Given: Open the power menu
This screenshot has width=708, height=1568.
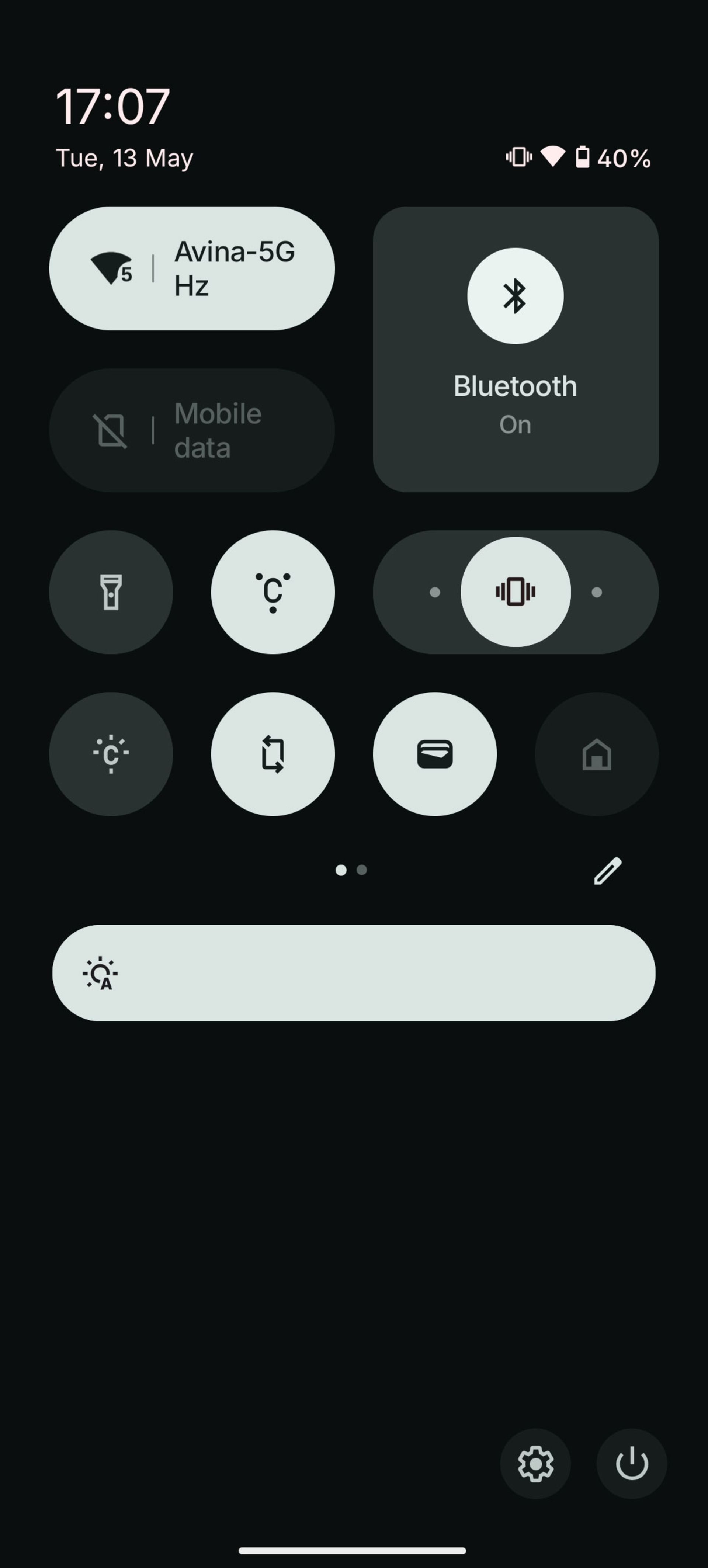Looking at the screenshot, I should 631,1464.
